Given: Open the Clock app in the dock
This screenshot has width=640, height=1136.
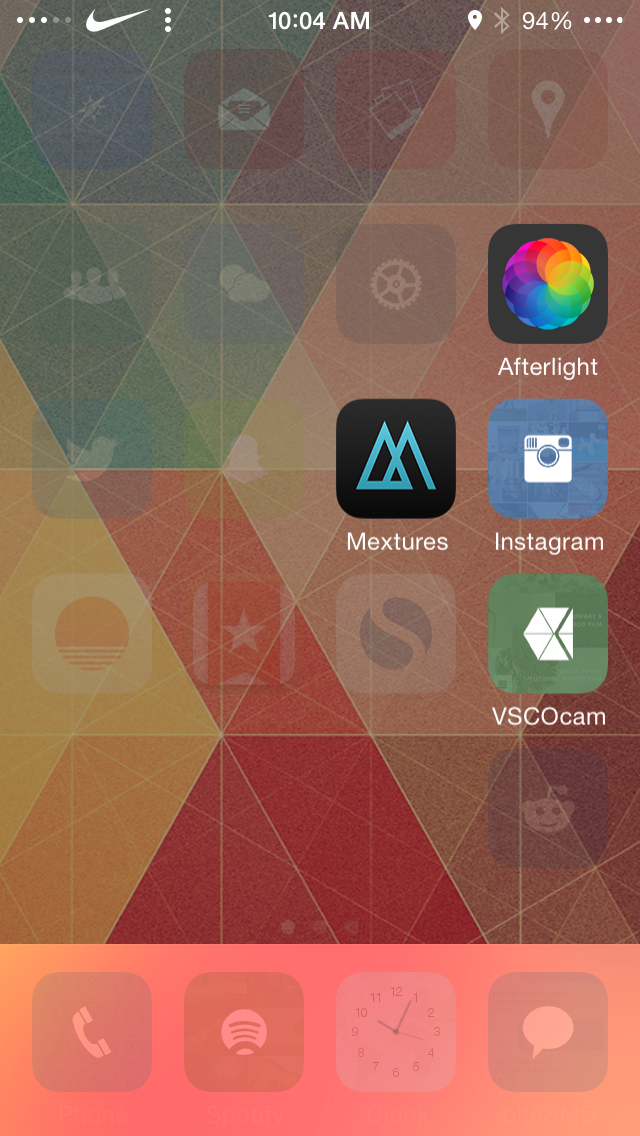Looking at the screenshot, I should tap(396, 1032).
